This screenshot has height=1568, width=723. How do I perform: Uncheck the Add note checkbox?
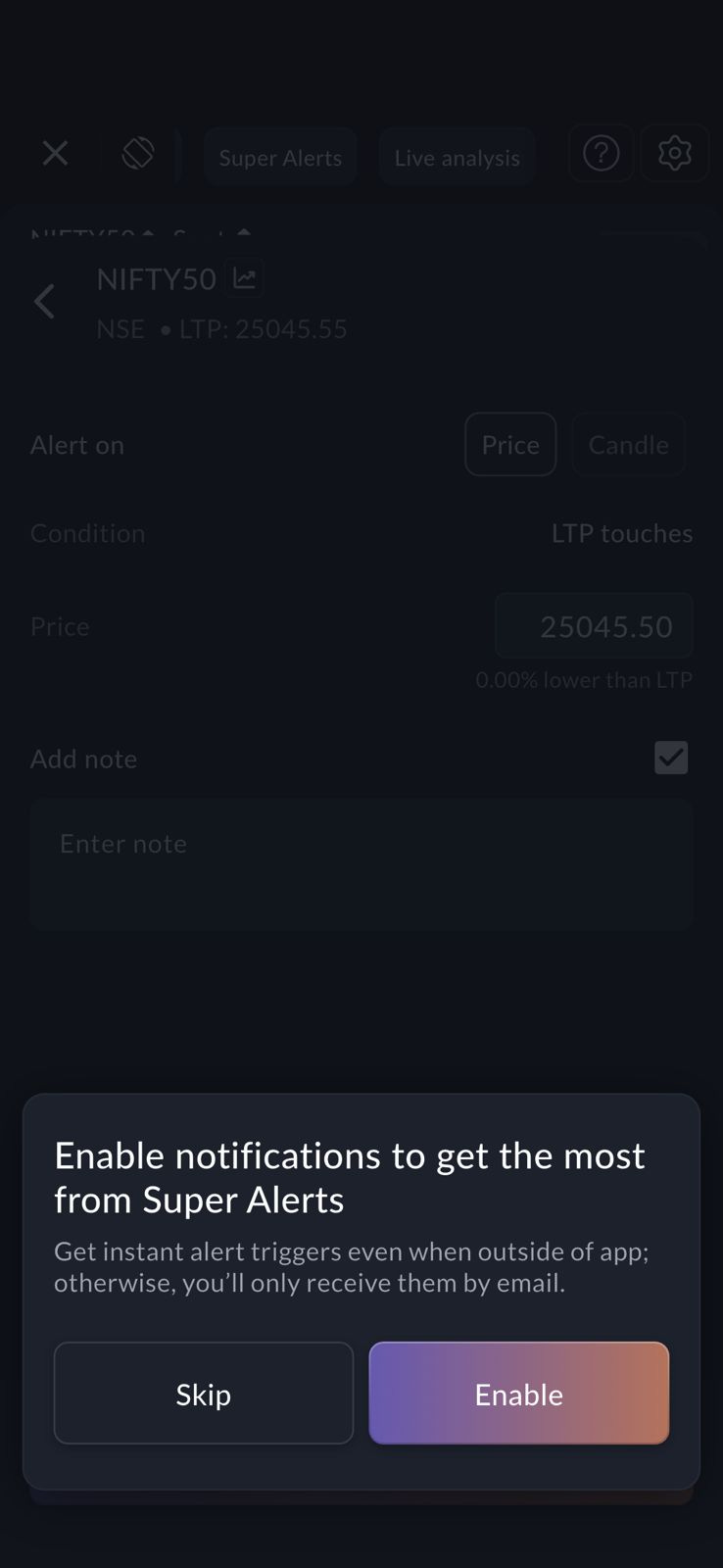tap(671, 758)
